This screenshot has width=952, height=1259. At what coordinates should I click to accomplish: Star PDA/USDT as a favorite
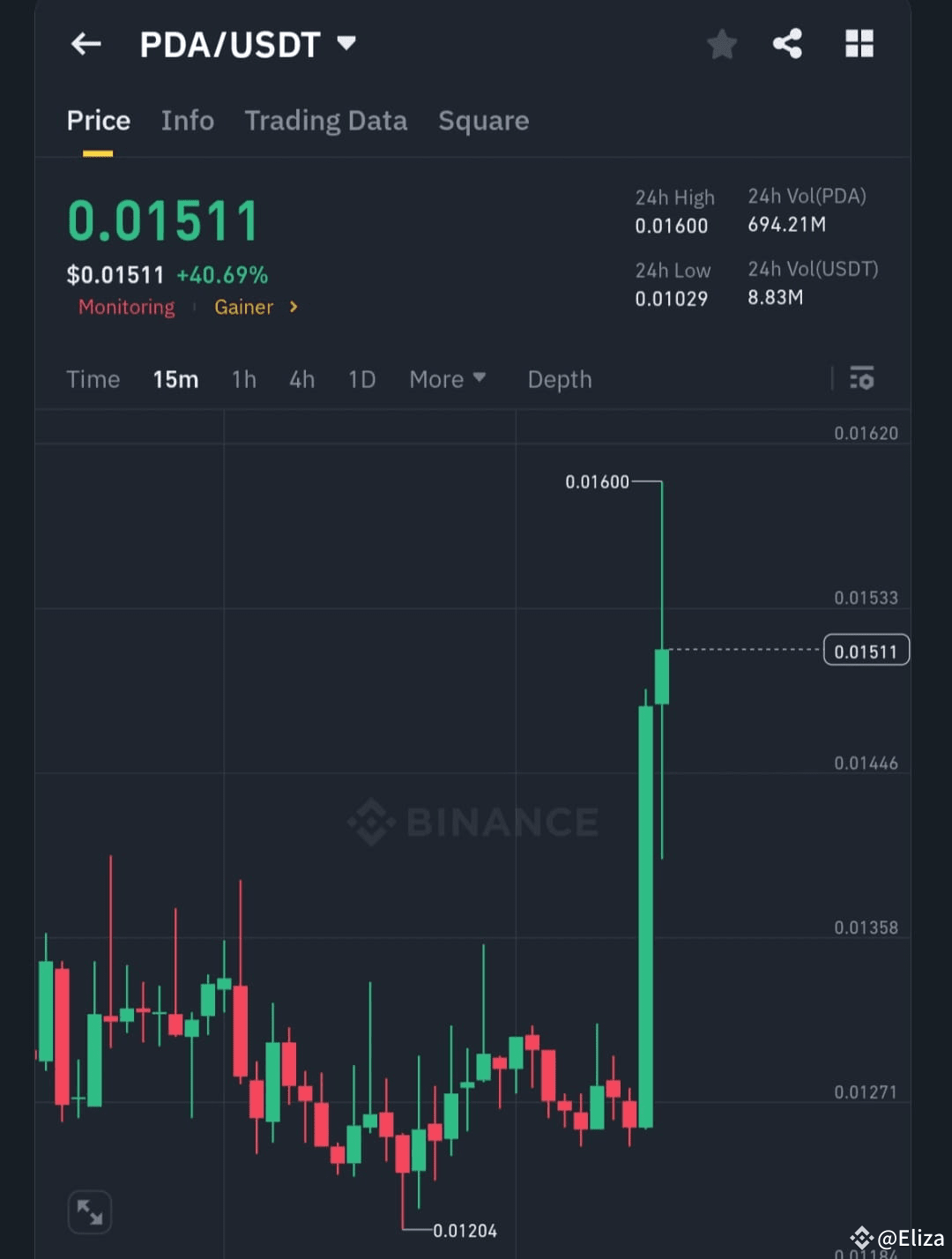(x=722, y=44)
